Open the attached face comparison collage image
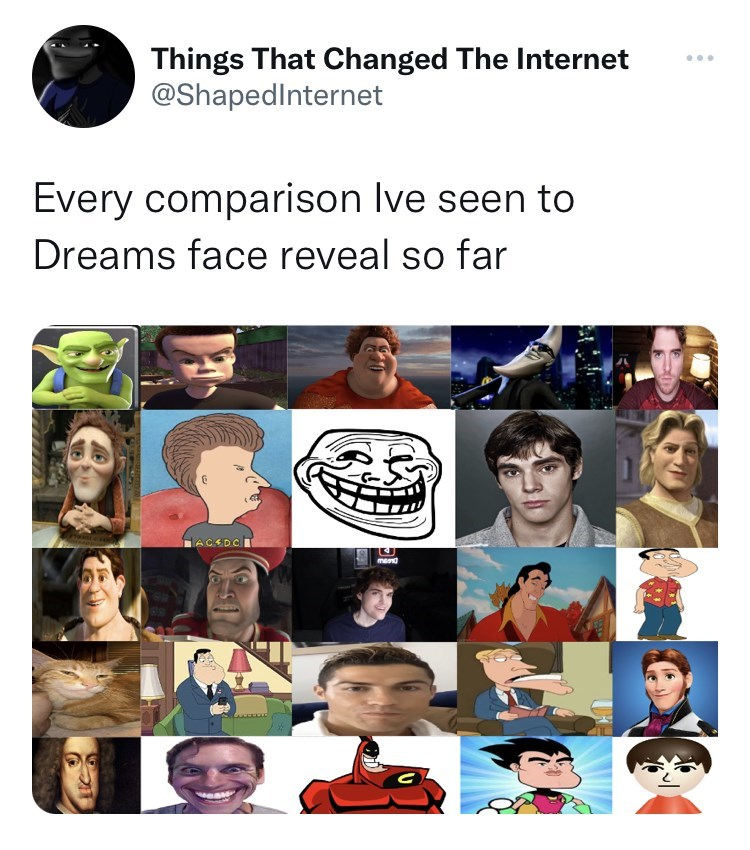 click(375, 569)
